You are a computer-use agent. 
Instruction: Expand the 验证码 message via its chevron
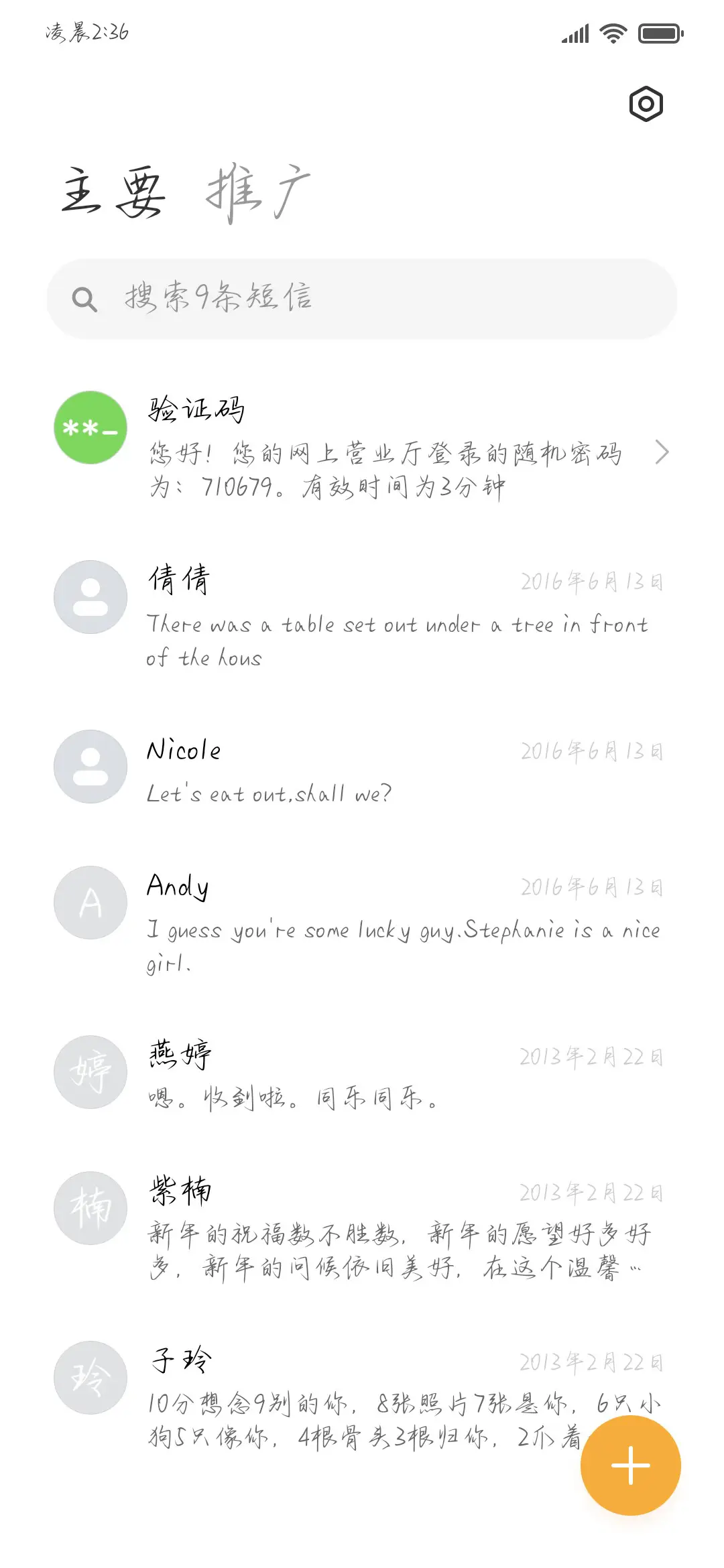662,453
